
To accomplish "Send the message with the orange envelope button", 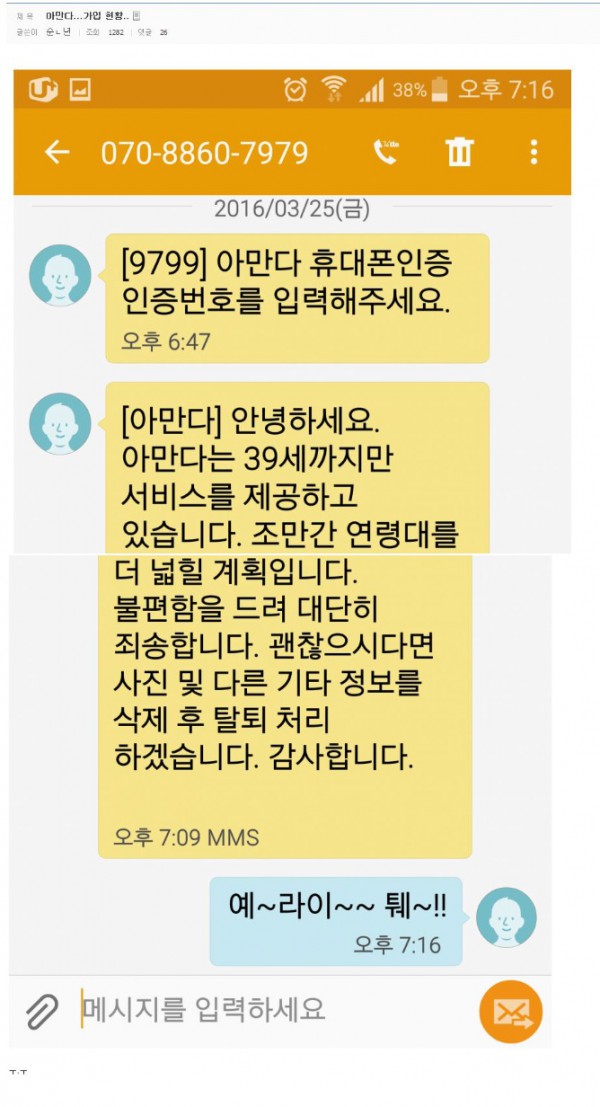I will (511, 1012).
